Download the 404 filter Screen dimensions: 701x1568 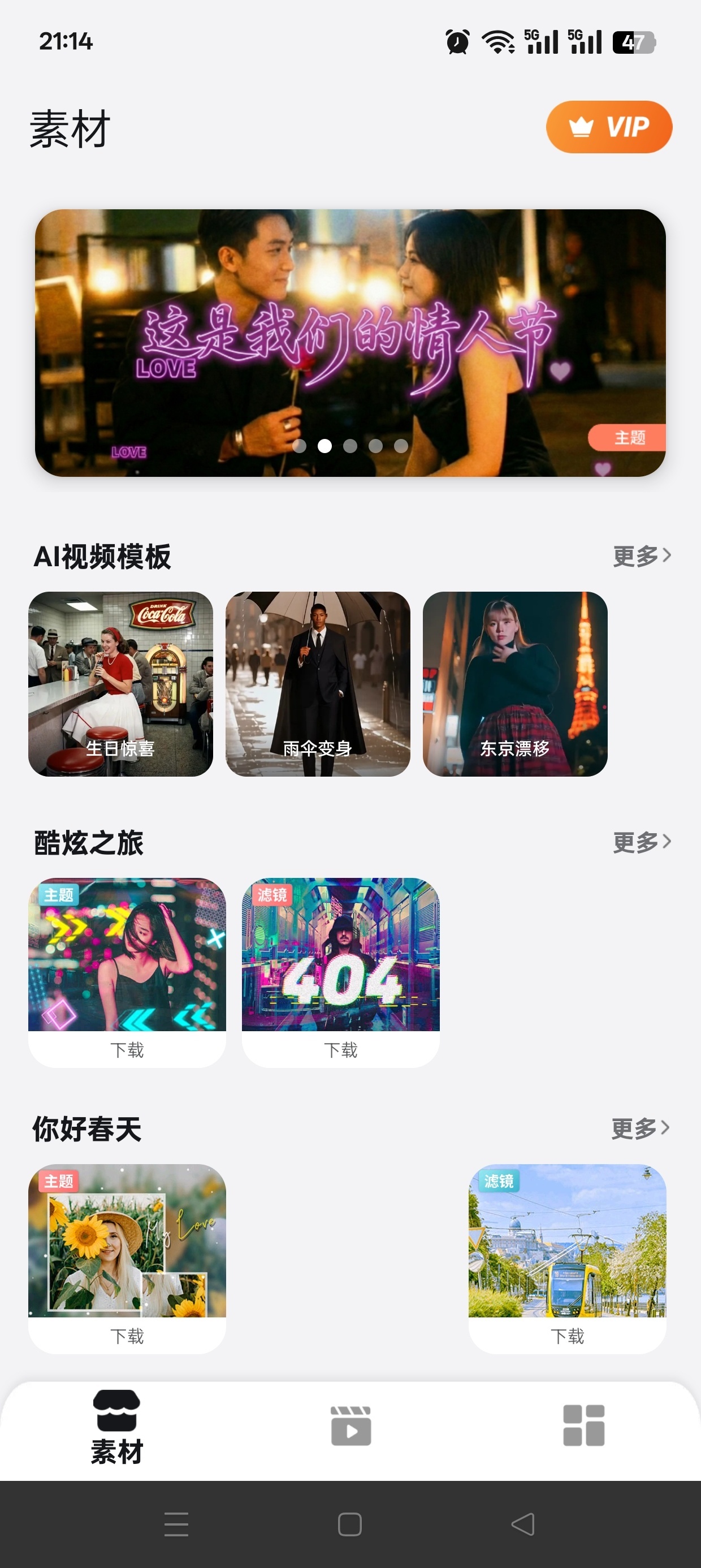coord(341,1049)
